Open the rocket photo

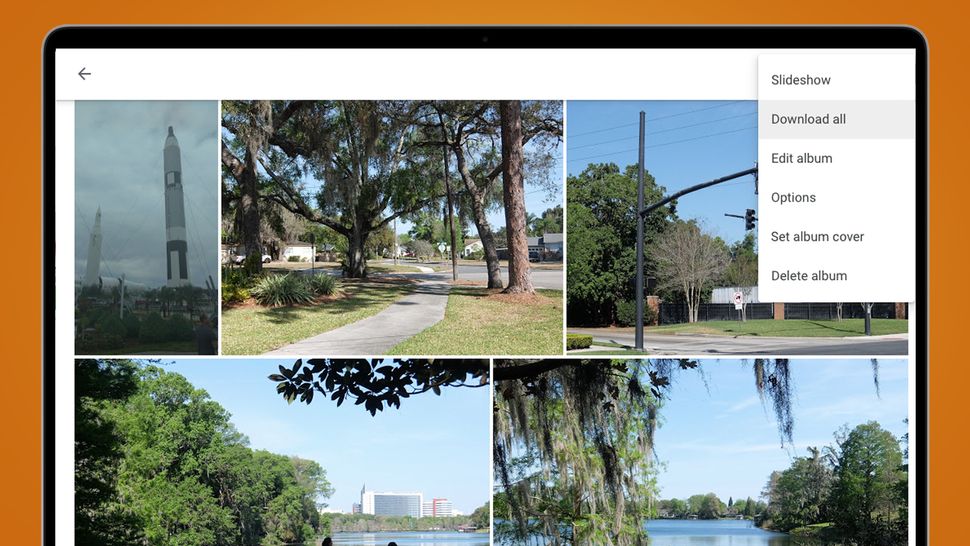pos(146,228)
